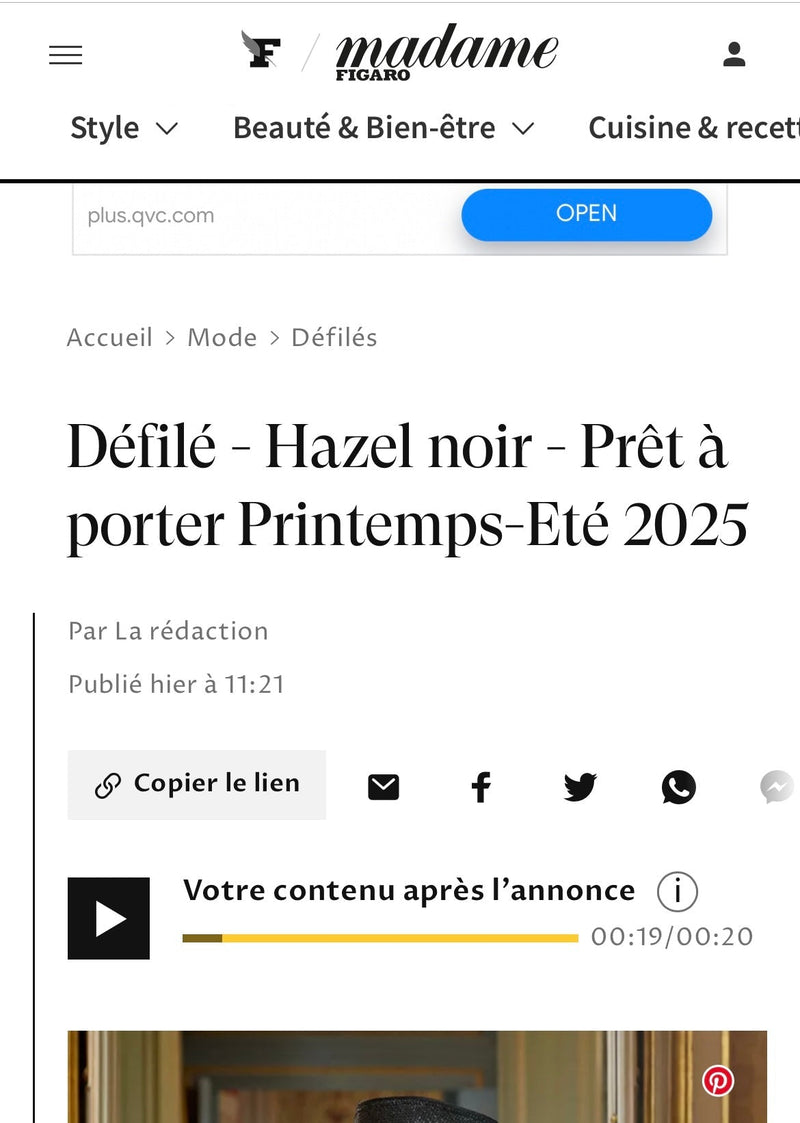Share article on Facebook
The image size is (800, 1123).
click(481, 788)
